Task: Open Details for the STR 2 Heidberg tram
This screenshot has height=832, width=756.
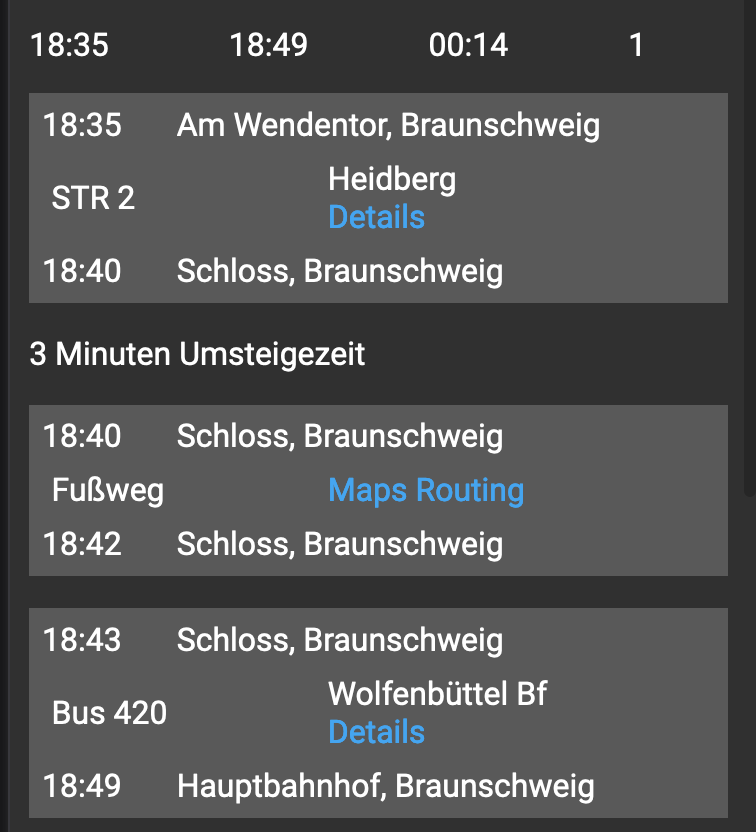Action: pos(376,217)
